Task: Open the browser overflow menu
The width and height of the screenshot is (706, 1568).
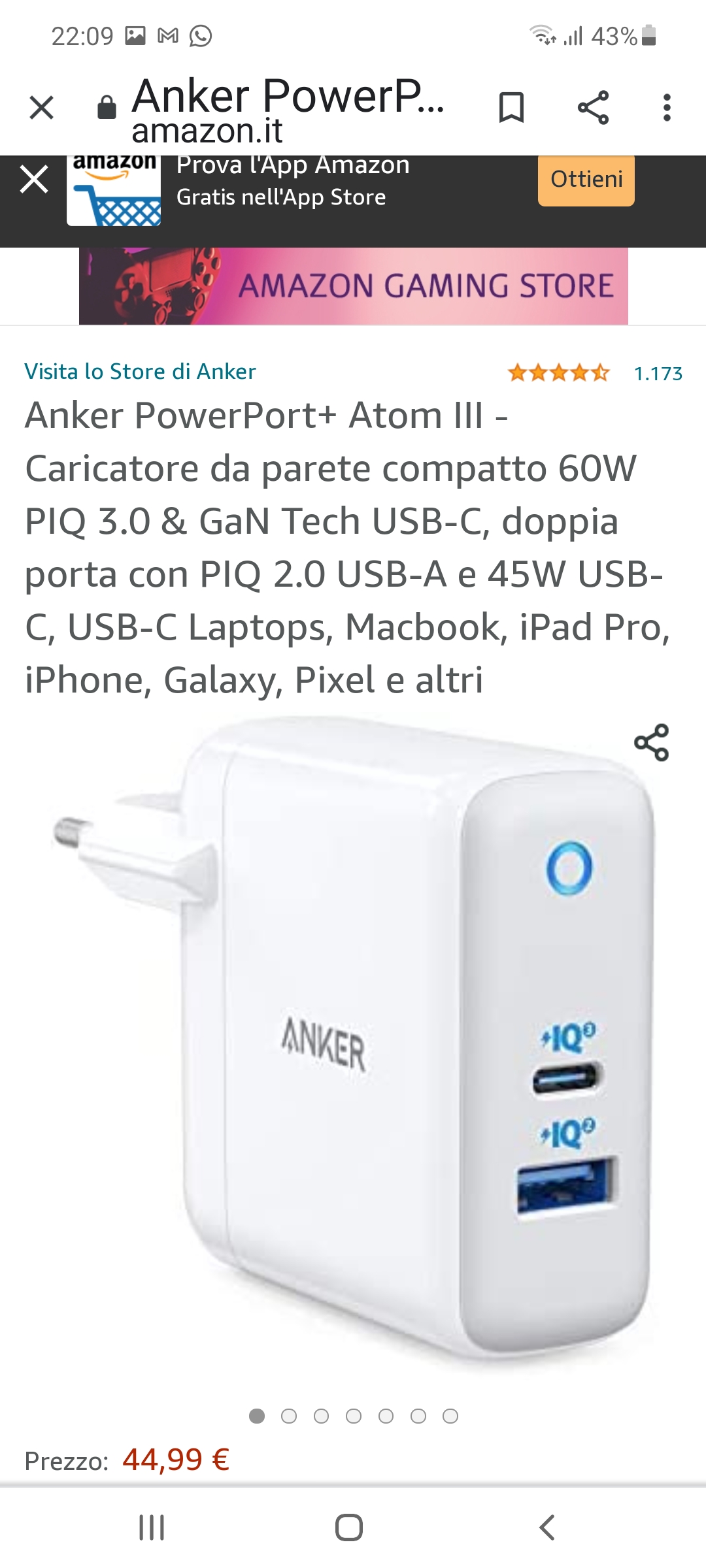Action: coord(667,108)
